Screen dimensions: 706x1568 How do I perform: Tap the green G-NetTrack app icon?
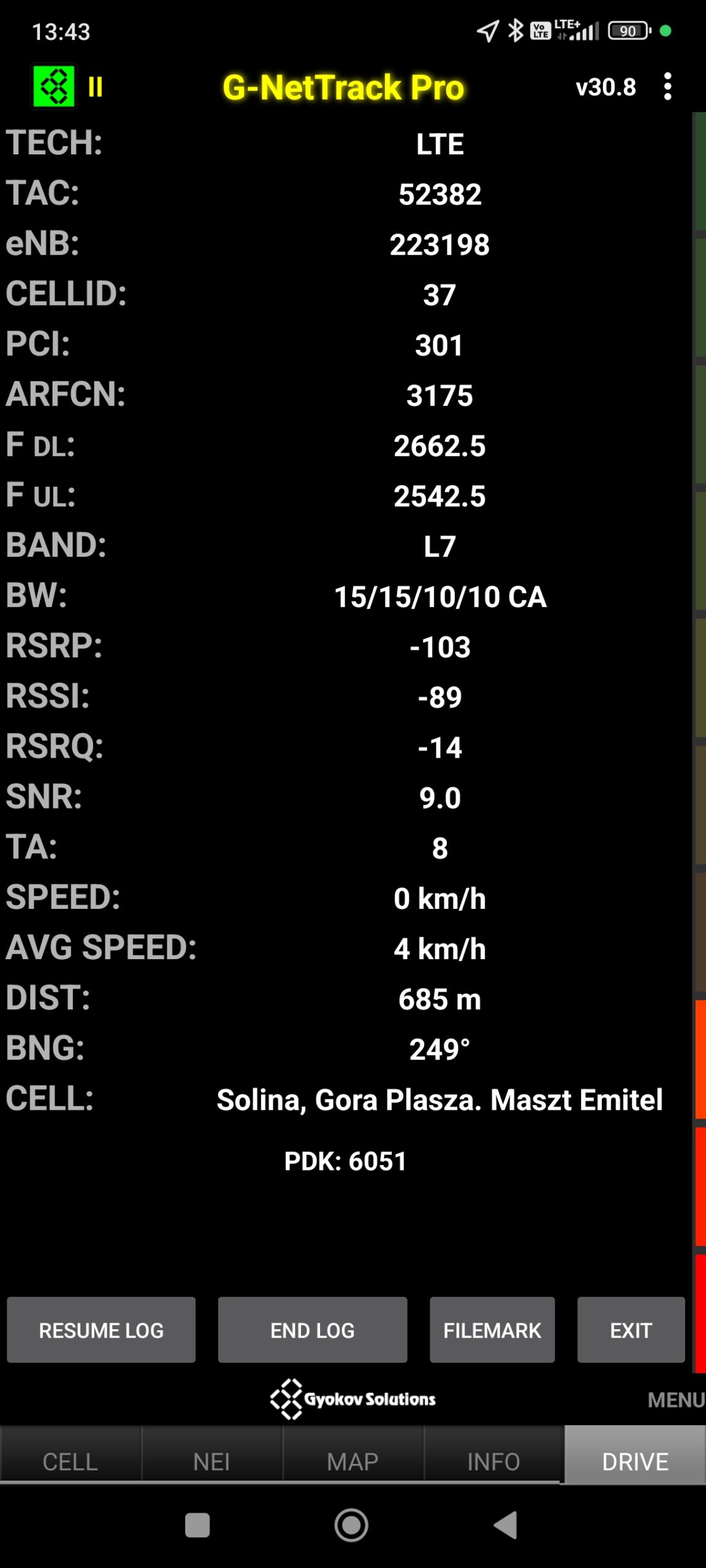coord(54,86)
